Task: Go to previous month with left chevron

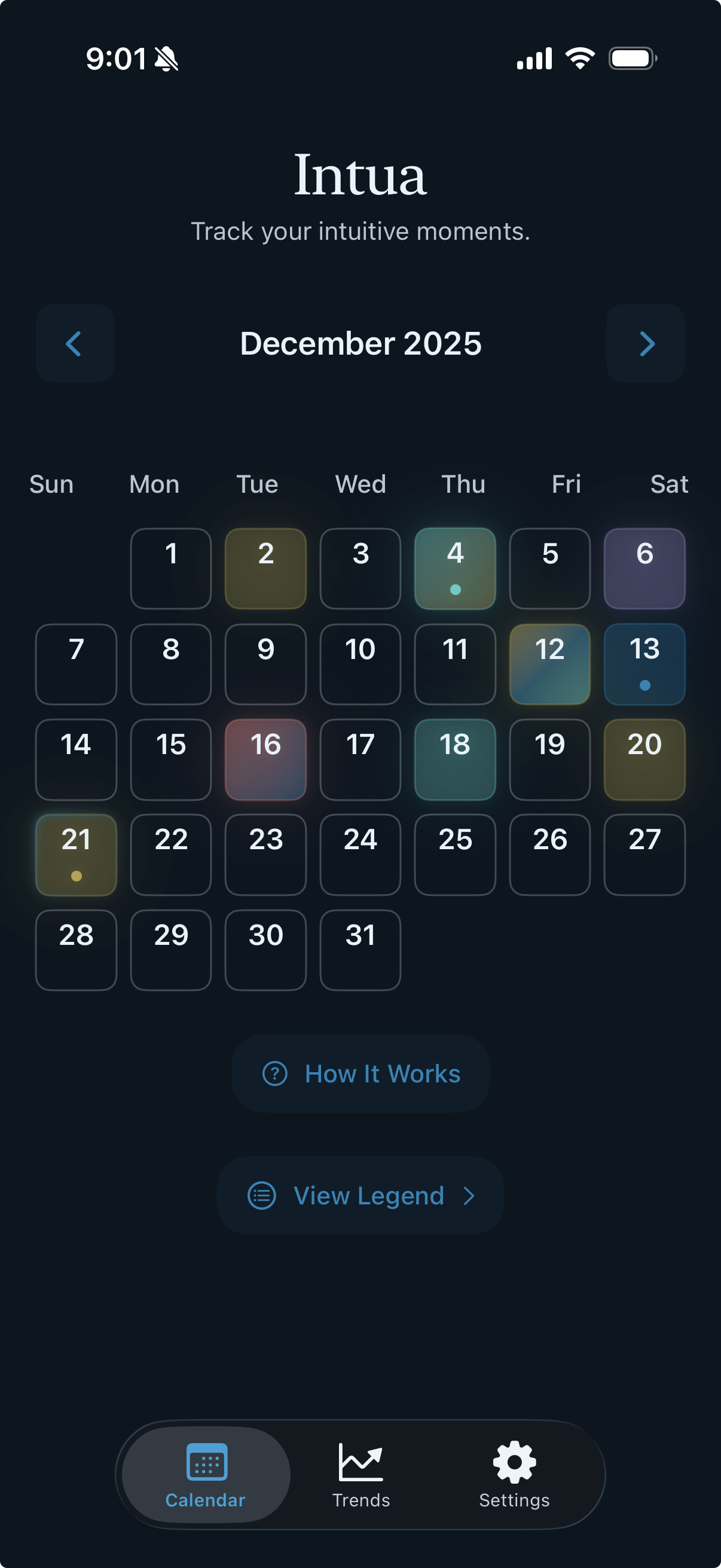Action: pos(74,344)
